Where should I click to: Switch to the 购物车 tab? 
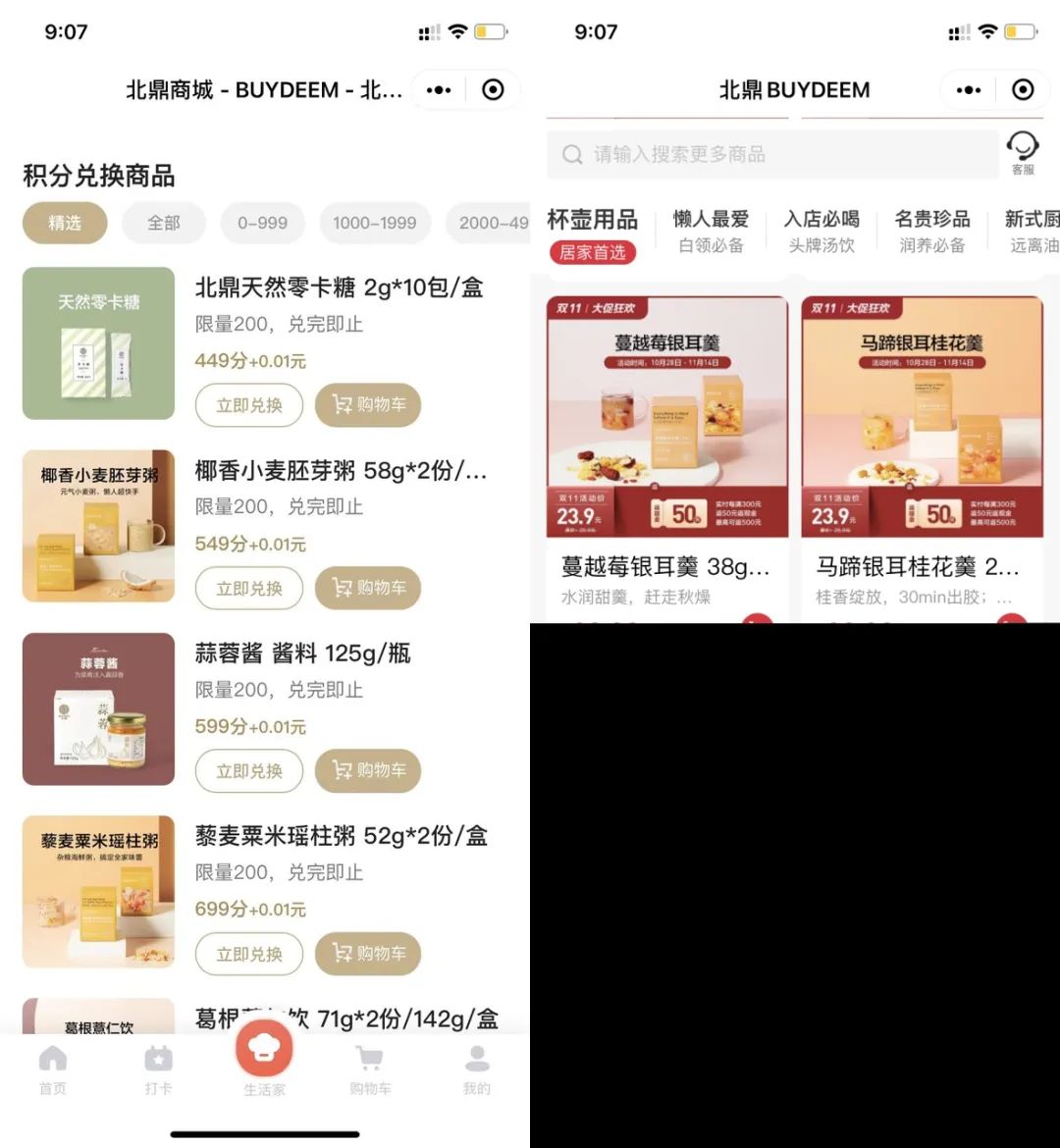tap(370, 1070)
